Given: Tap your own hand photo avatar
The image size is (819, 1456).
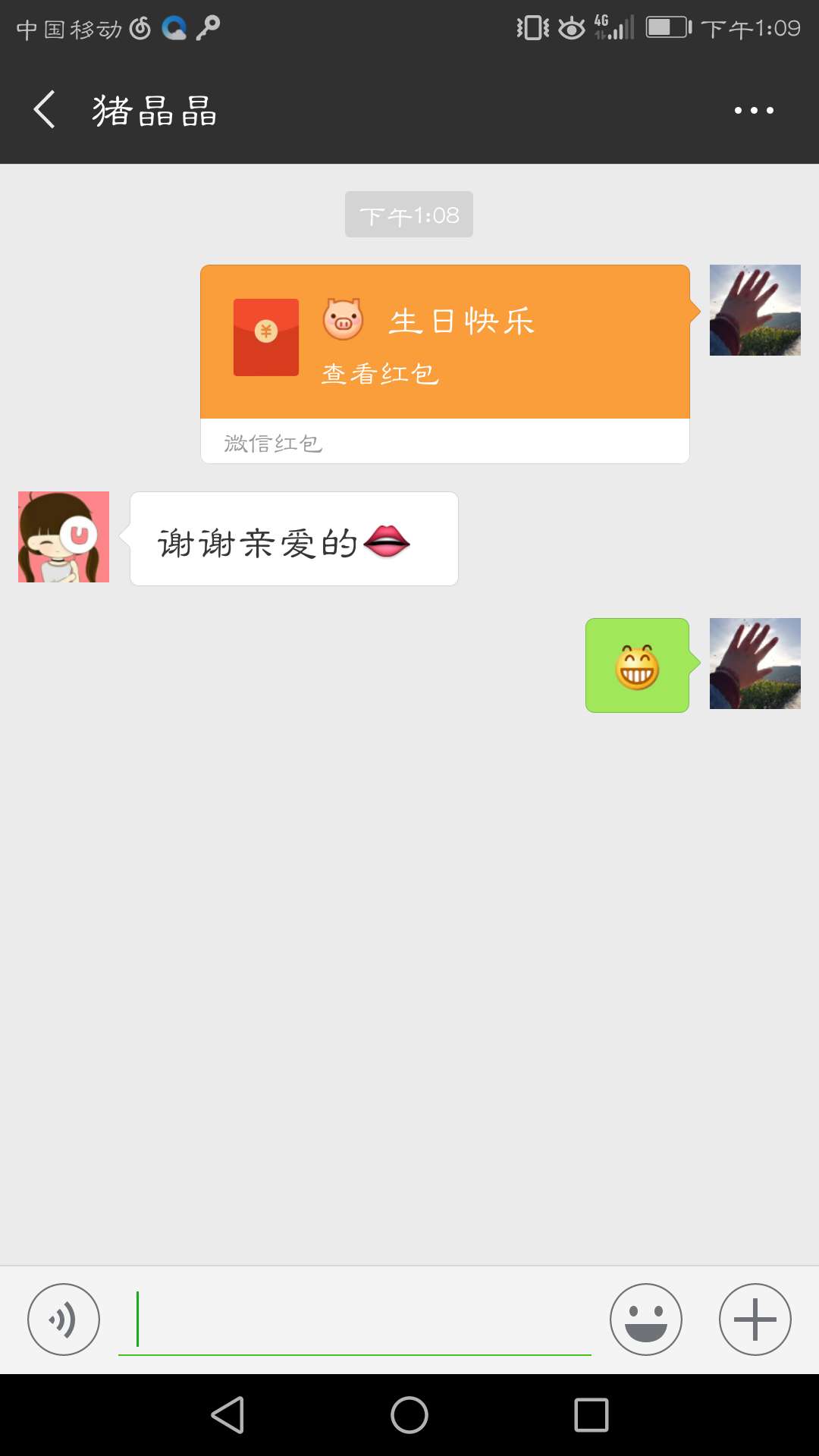Looking at the screenshot, I should pos(755,311).
